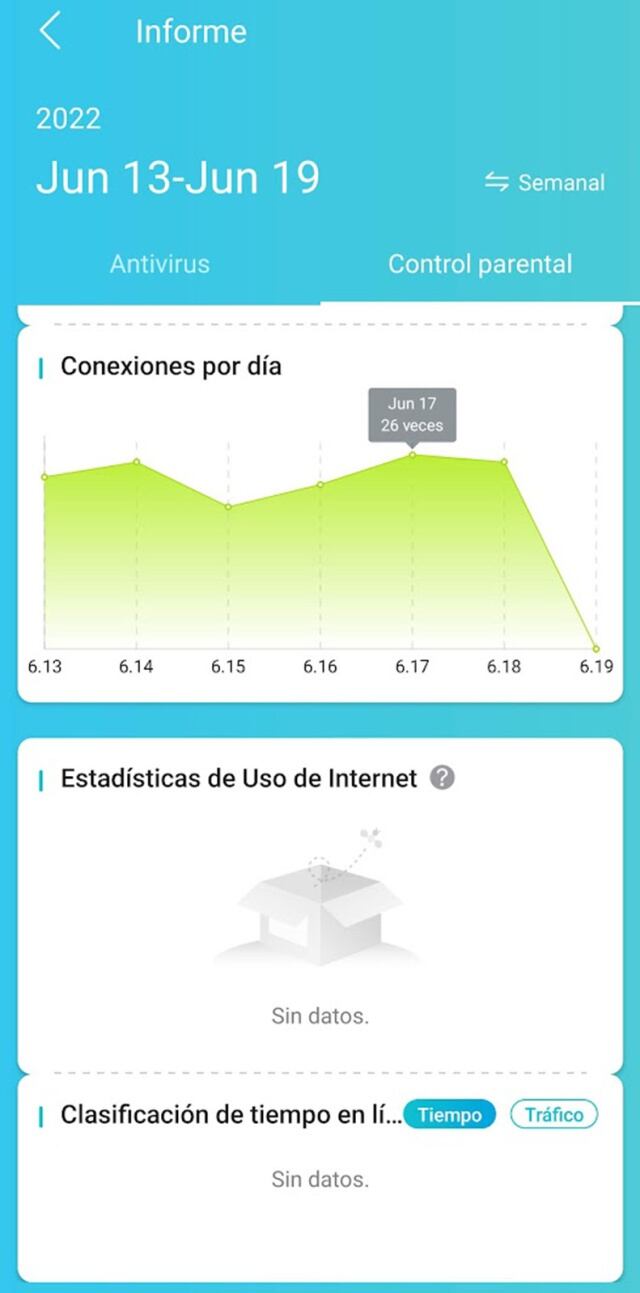Change the Semanal report period
The width and height of the screenshot is (640, 1293).
click(x=545, y=182)
